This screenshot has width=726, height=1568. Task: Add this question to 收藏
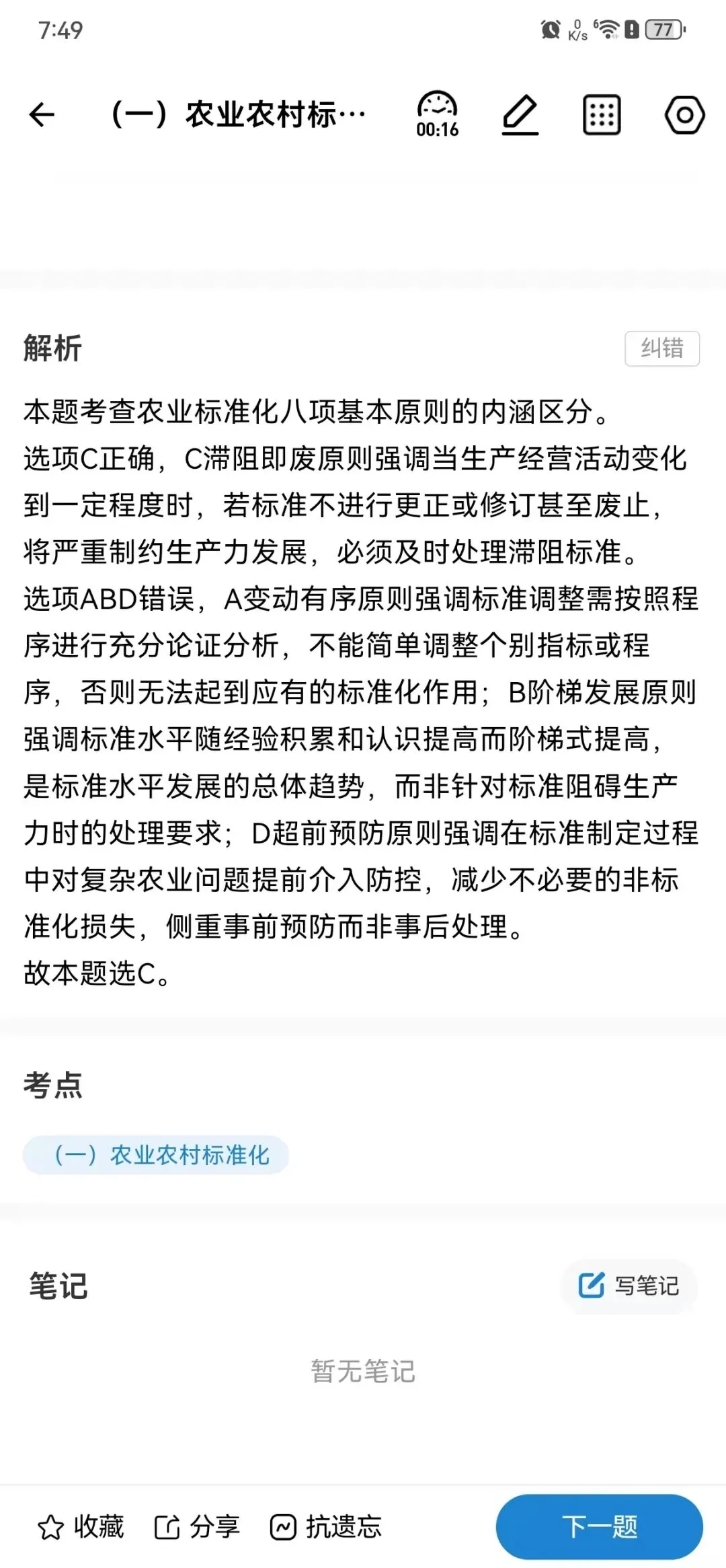pyautogui.click(x=81, y=1526)
